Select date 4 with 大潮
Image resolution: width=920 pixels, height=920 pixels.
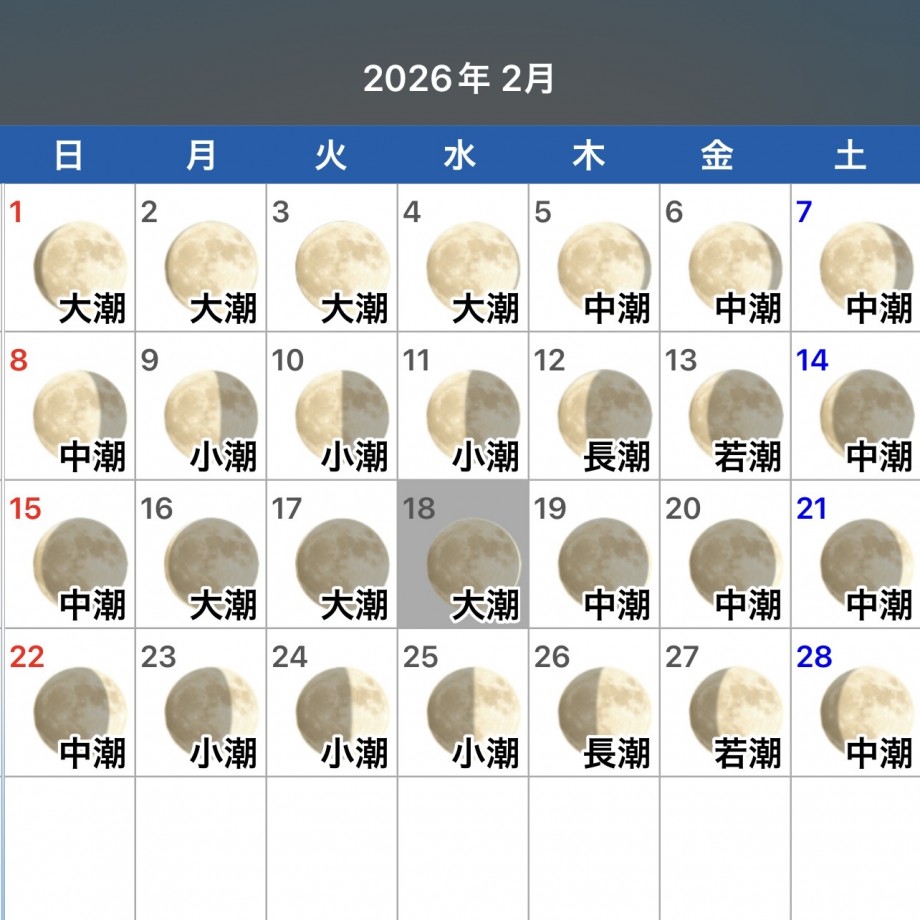pyautogui.click(x=463, y=258)
